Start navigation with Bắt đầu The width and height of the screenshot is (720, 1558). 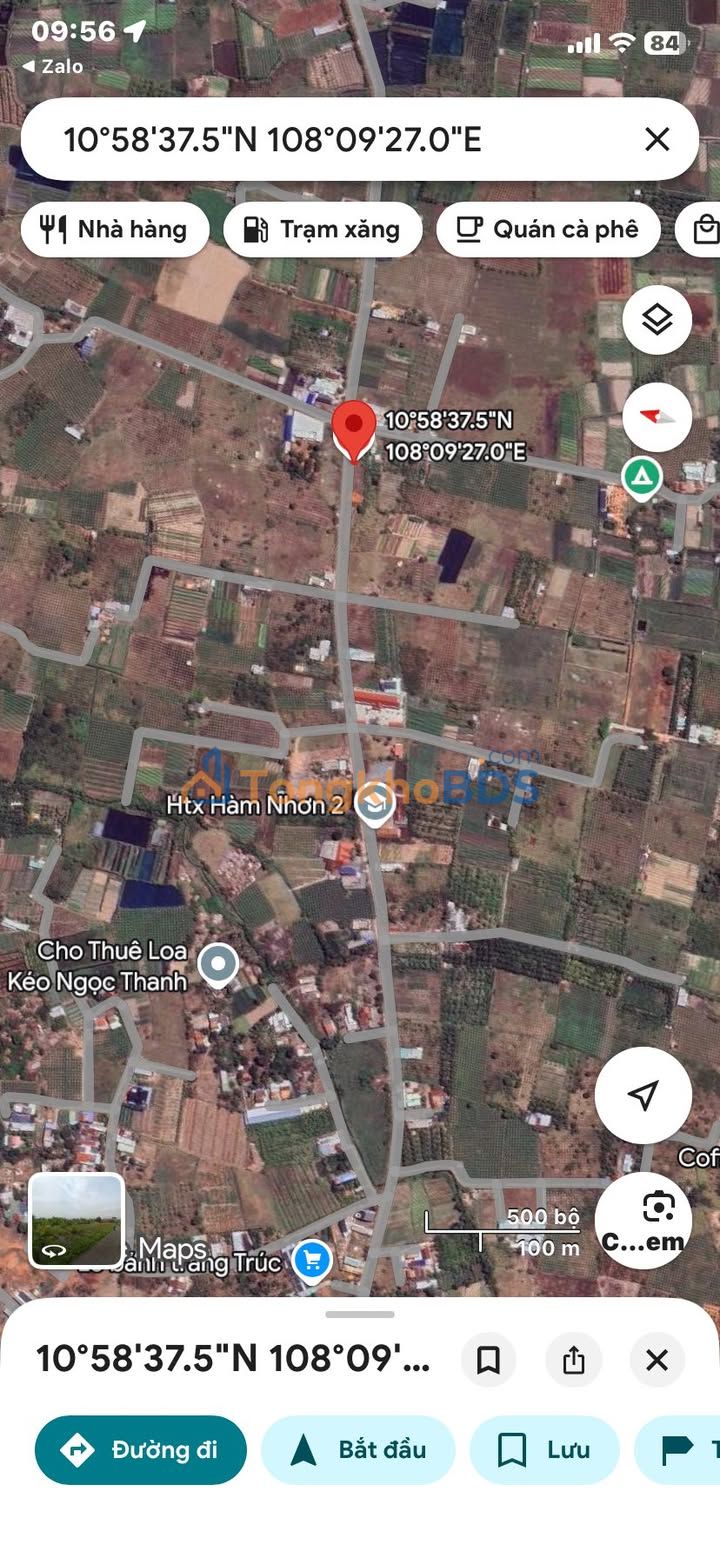click(358, 1450)
